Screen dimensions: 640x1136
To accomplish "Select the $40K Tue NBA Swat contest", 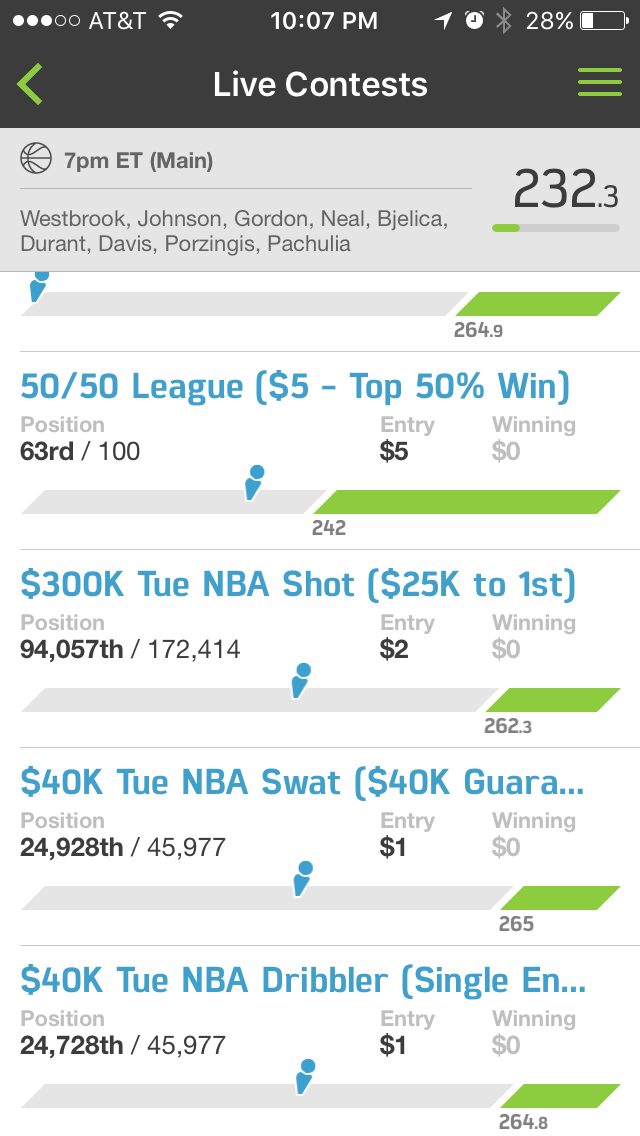I will (x=320, y=846).
